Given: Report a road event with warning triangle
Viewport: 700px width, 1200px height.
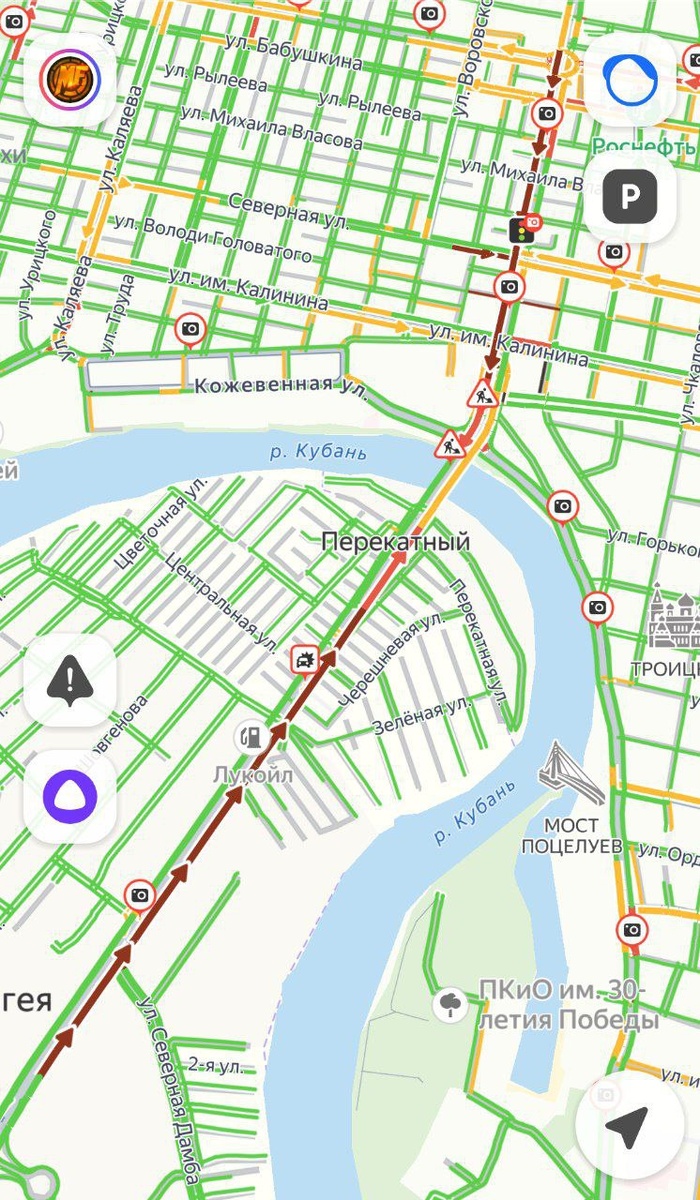Looking at the screenshot, I should pyautogui.click(x=70, y=680).
